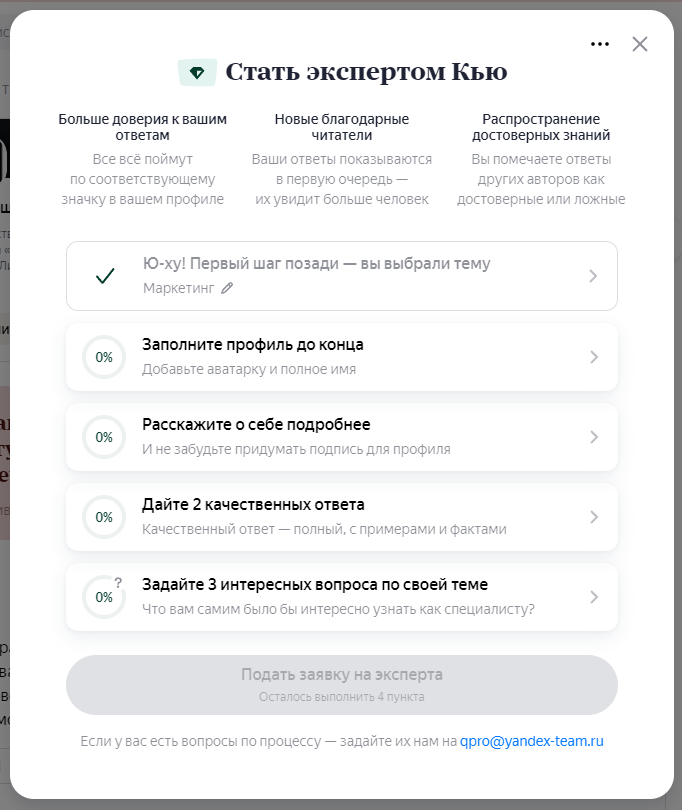This screenshot has width=682, height=810.
Task: Open the three-dot overflow menu
Action: click(600, 44)
